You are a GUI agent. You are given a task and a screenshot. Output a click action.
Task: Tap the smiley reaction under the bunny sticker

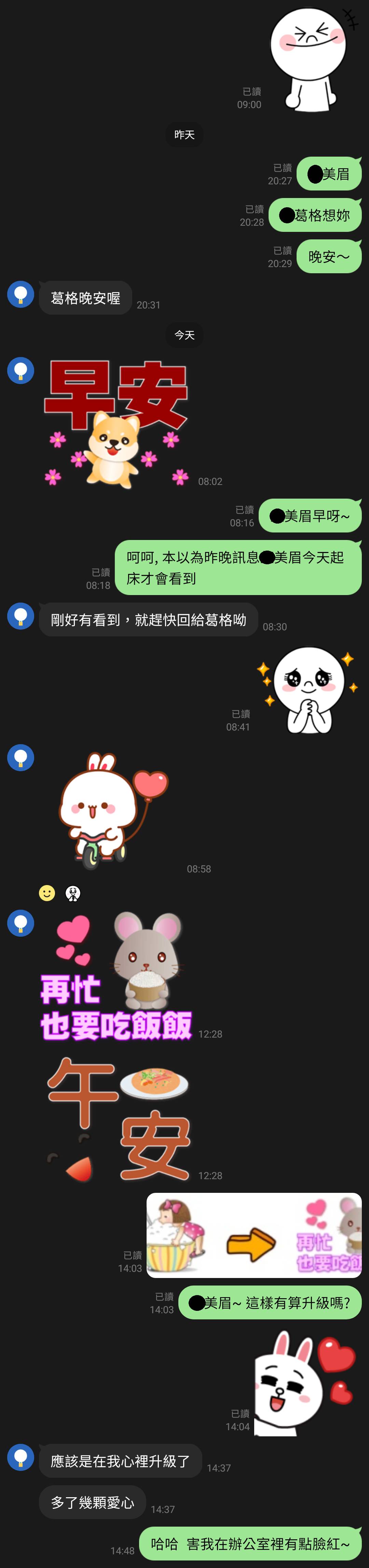click(47, 893)
